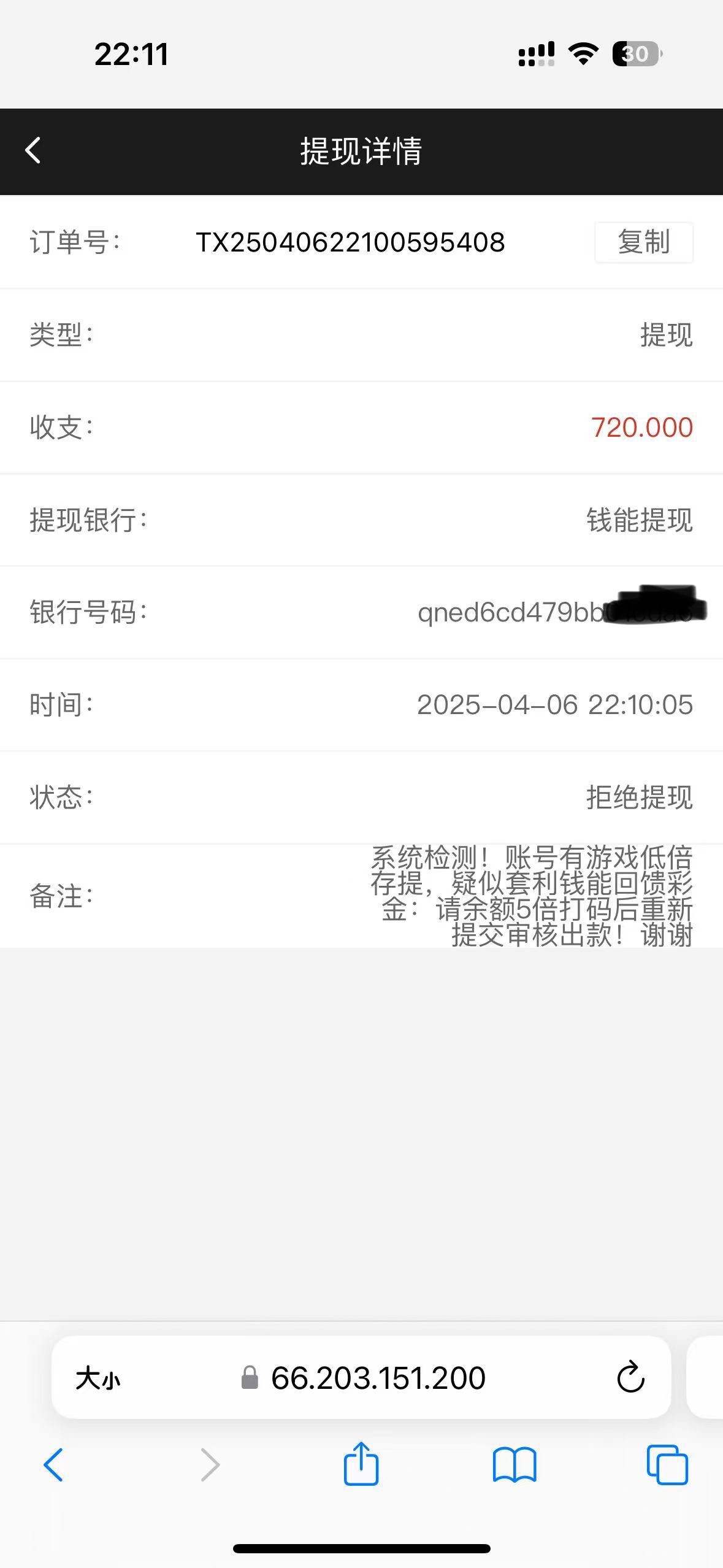Share this page via Safari share icon
Screen dimensions: 723x1568
(x=361, y=1464)
